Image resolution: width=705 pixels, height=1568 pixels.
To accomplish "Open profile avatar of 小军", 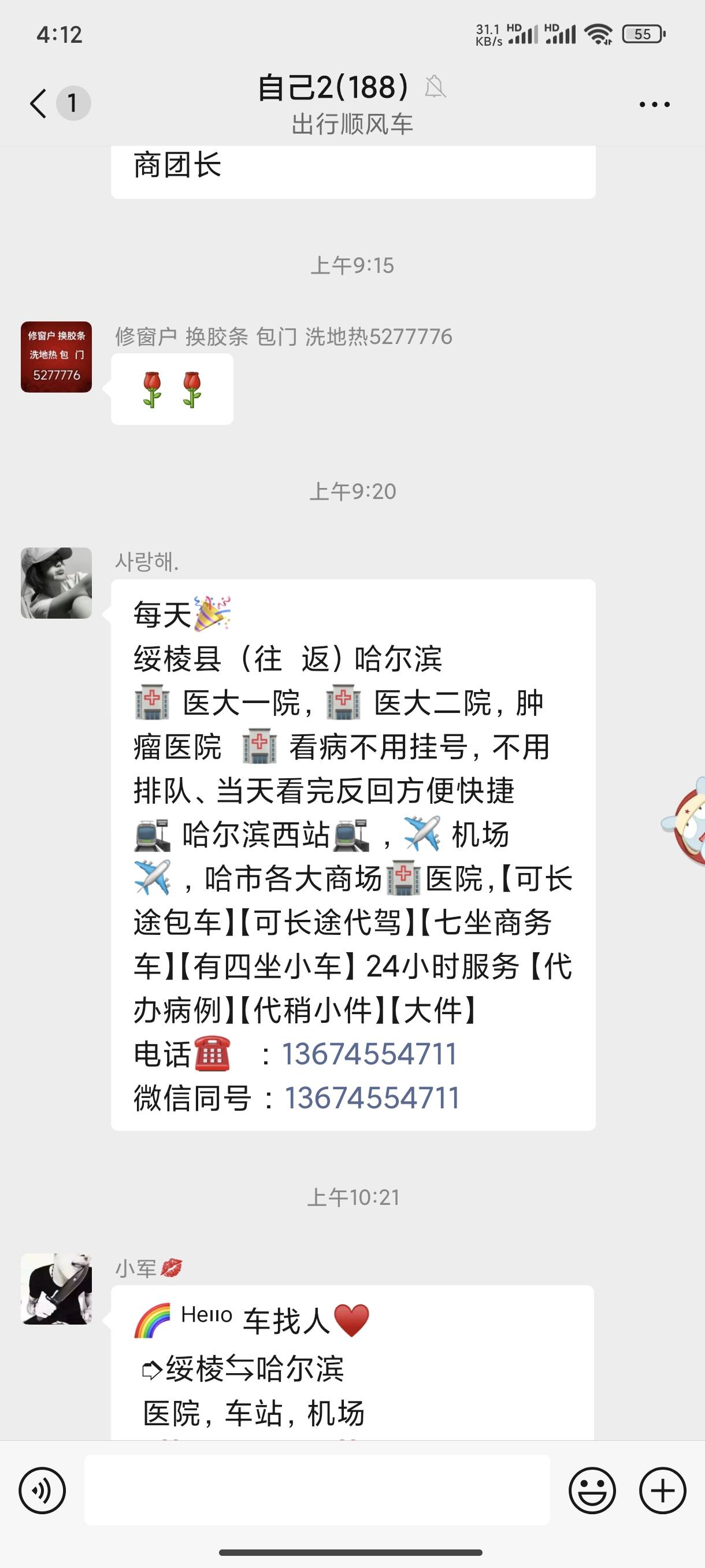I will pyautogui.click(x=57, y=1289).
